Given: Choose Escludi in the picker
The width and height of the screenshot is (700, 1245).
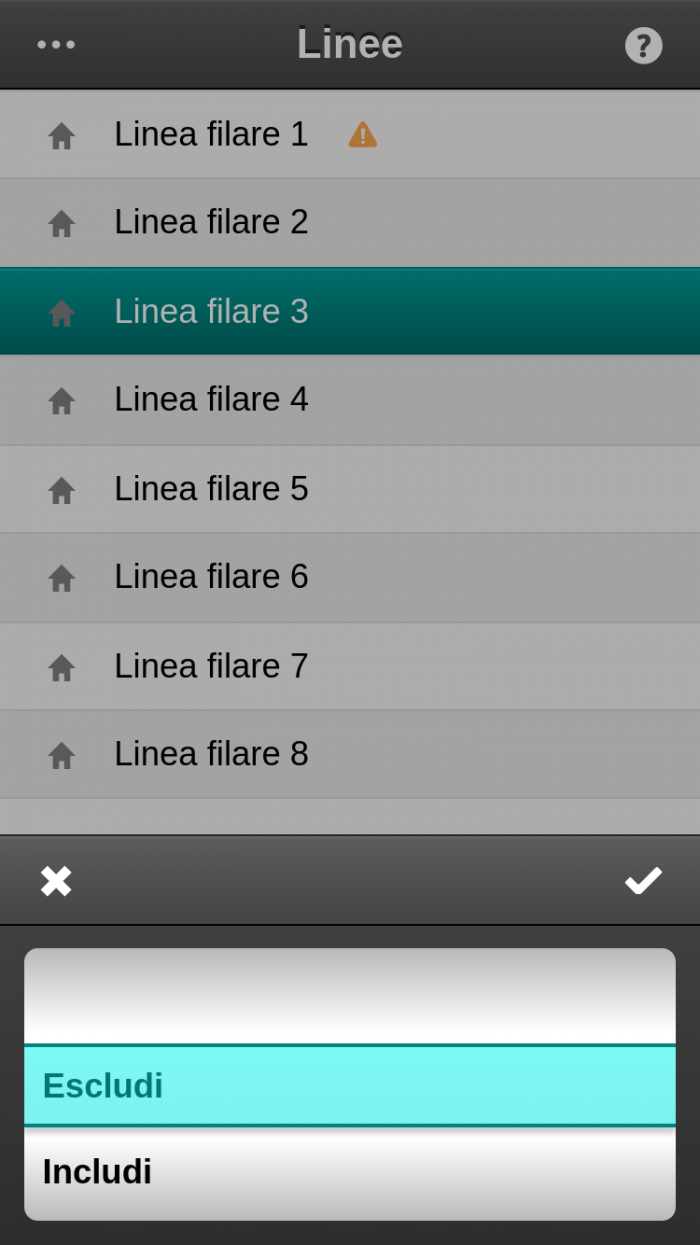Looking at the screenshot, I should [x=350, y=1086].
